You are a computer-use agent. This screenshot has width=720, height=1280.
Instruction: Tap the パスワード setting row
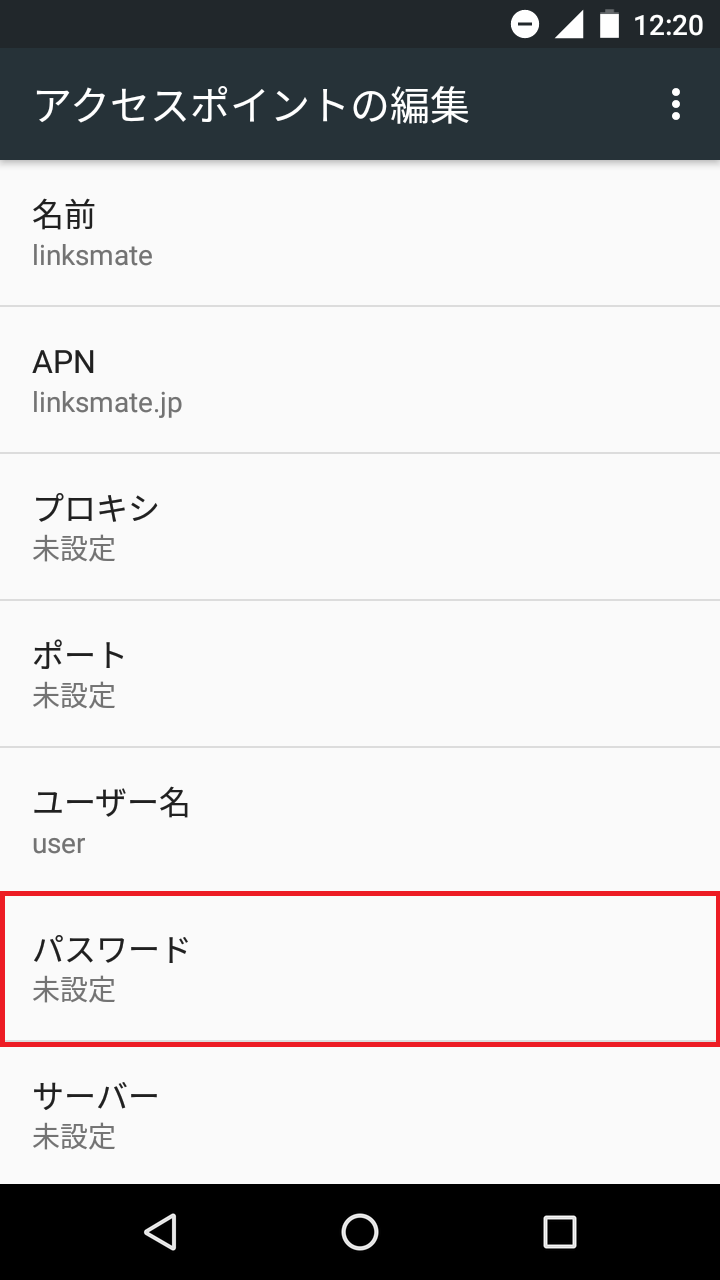click(x=360, y=969)
